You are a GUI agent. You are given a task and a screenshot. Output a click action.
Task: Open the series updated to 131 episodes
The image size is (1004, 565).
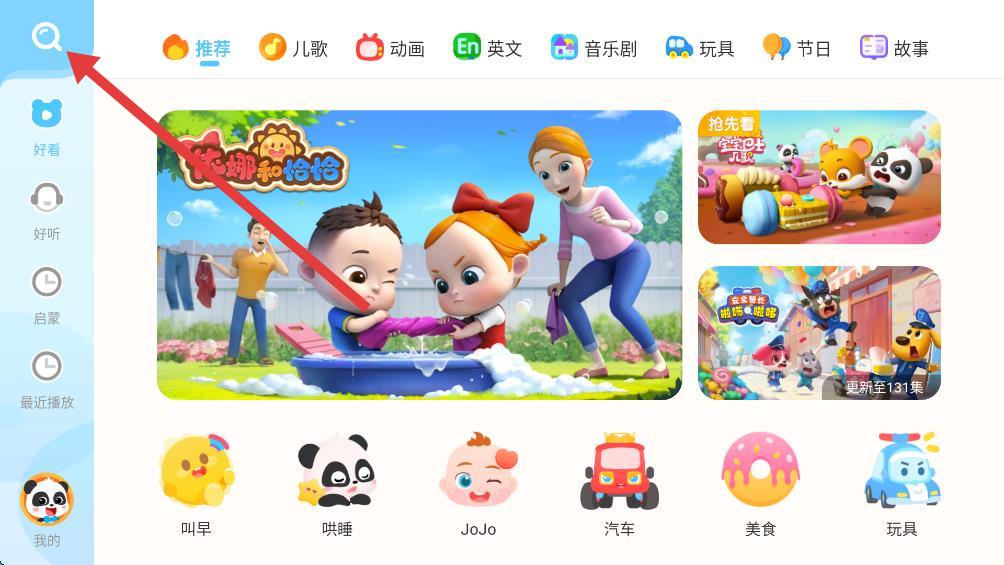(819, 332)
